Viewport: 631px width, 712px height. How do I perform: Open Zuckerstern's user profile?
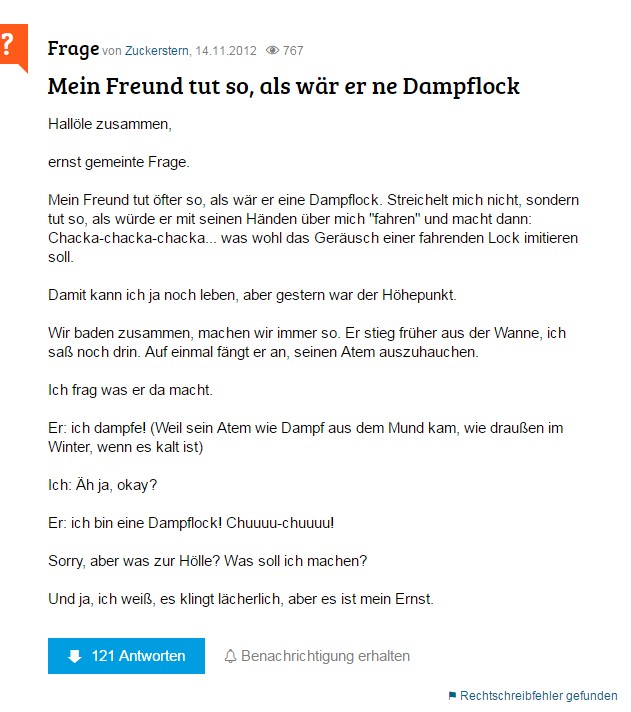[x=156, y=51]
